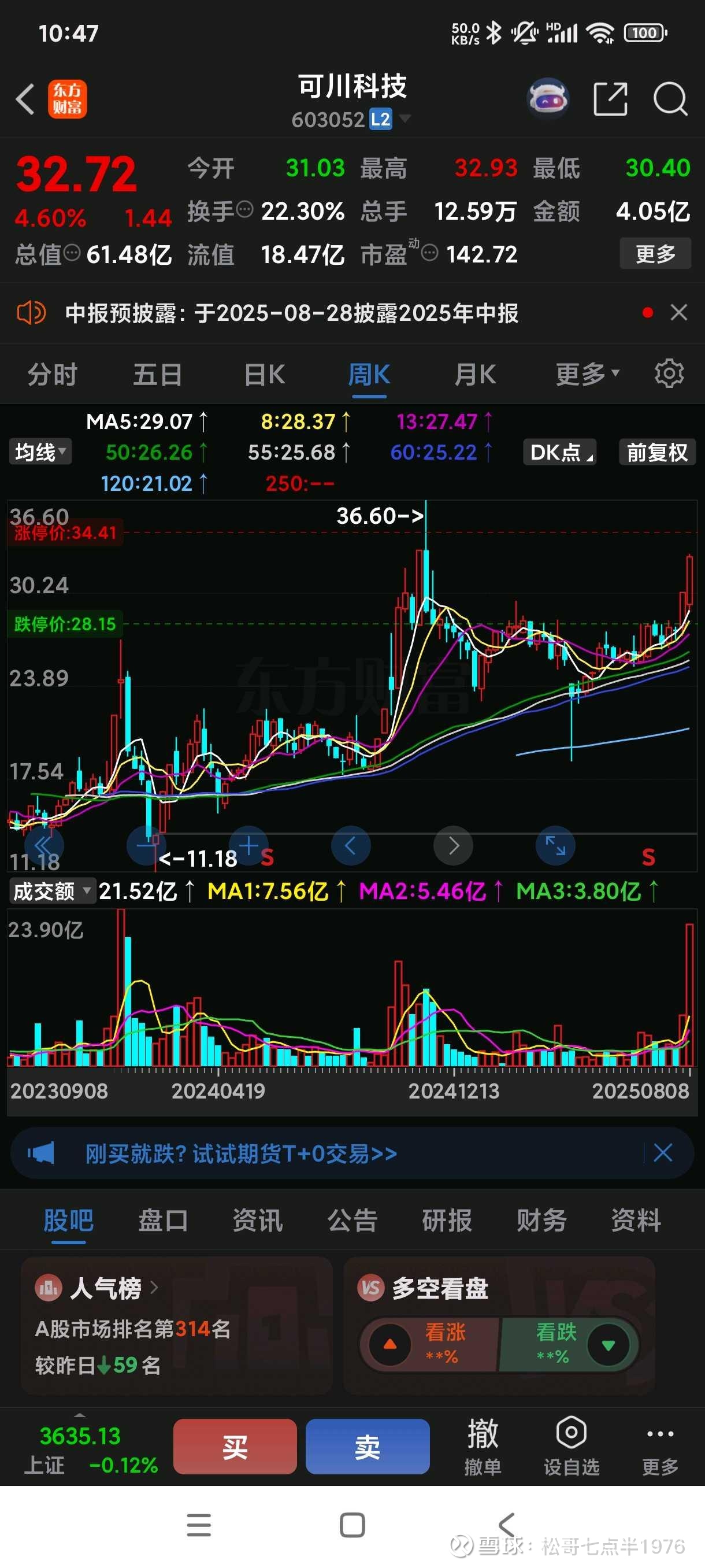
Task: Vote 看涨 in 多空看盘
Action: click(429, 1345)
